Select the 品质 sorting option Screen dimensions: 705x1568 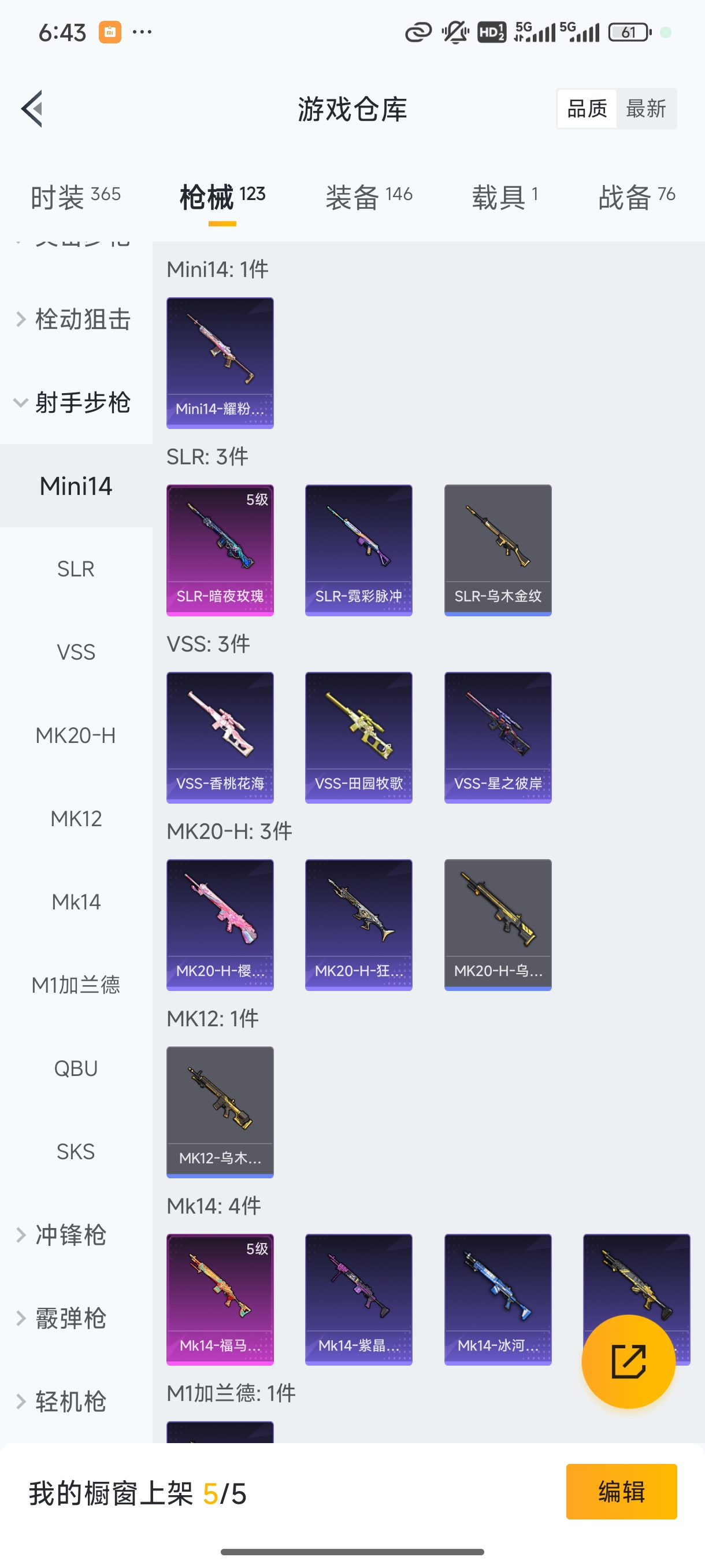pyautogui.click(x=587, y=109)
